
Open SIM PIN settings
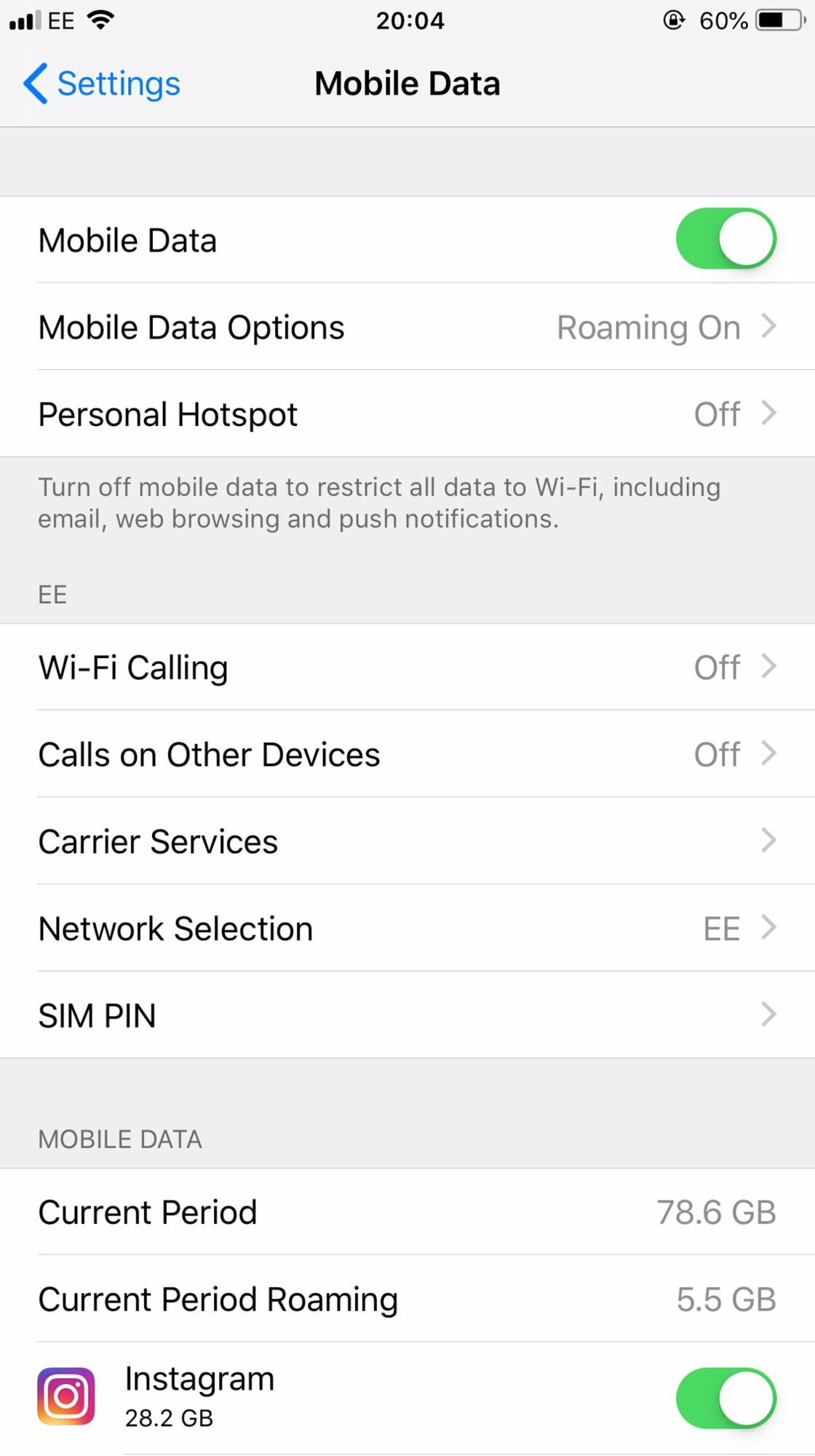407,1015
